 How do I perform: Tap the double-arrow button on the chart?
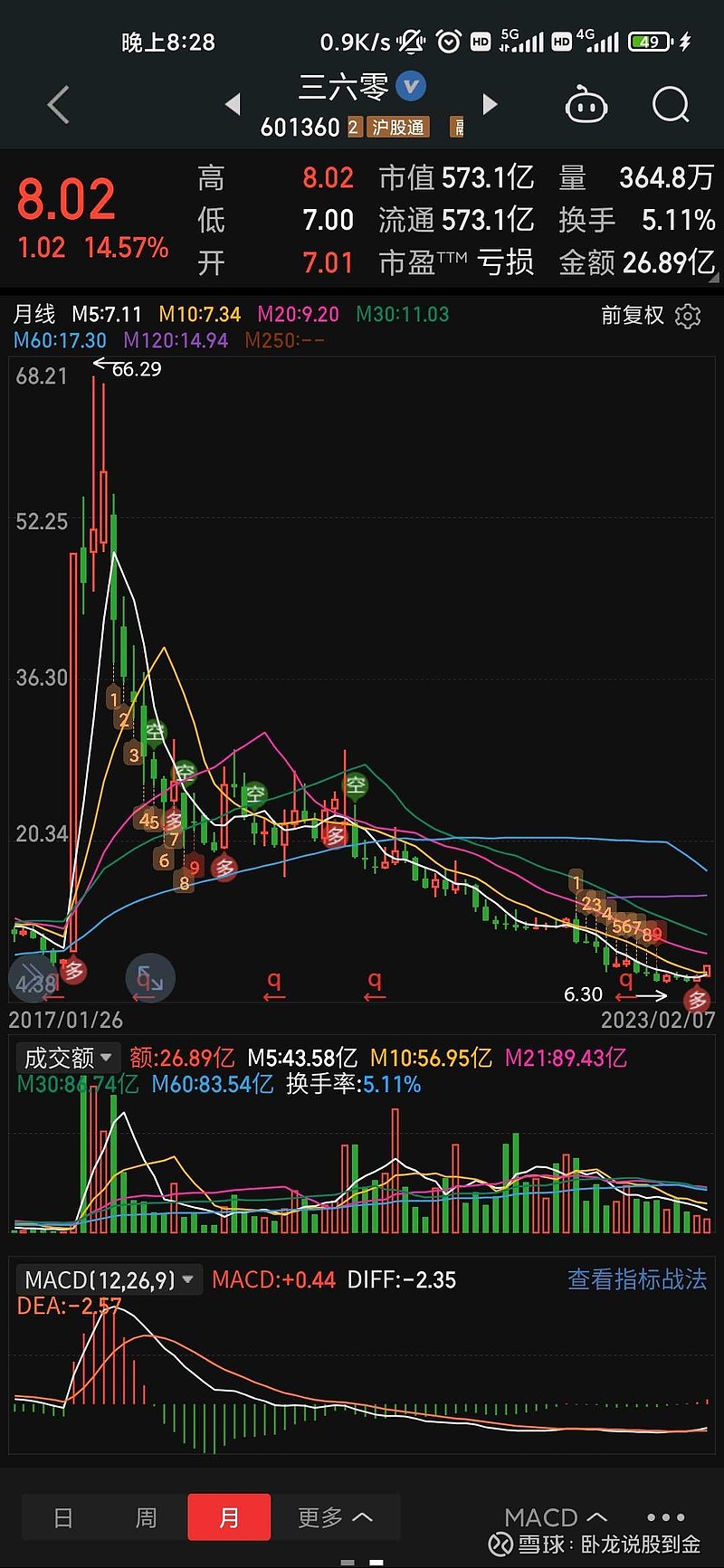point(33,978)
